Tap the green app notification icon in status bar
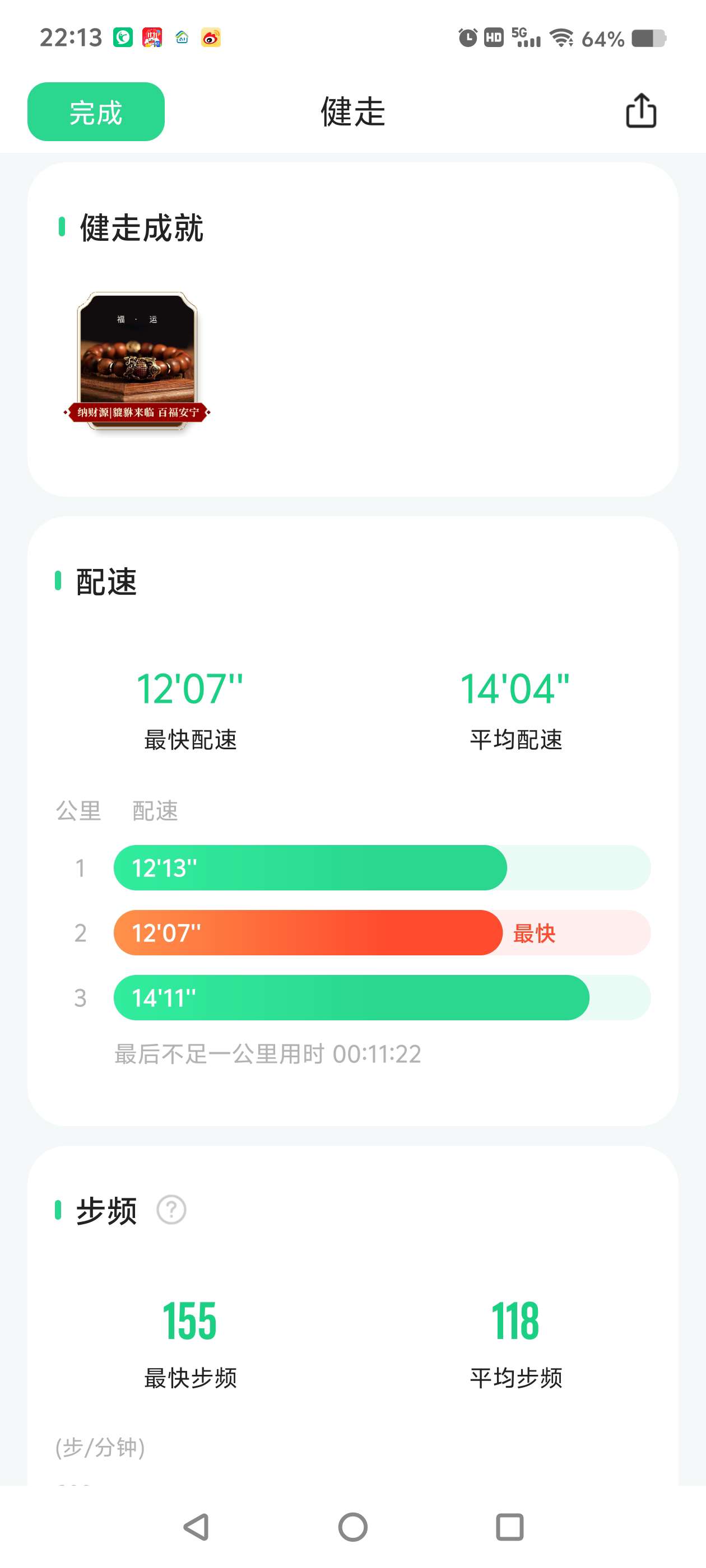Image resolution: width=706 pixels, height=1568 pixels. (x=123, y=38)
